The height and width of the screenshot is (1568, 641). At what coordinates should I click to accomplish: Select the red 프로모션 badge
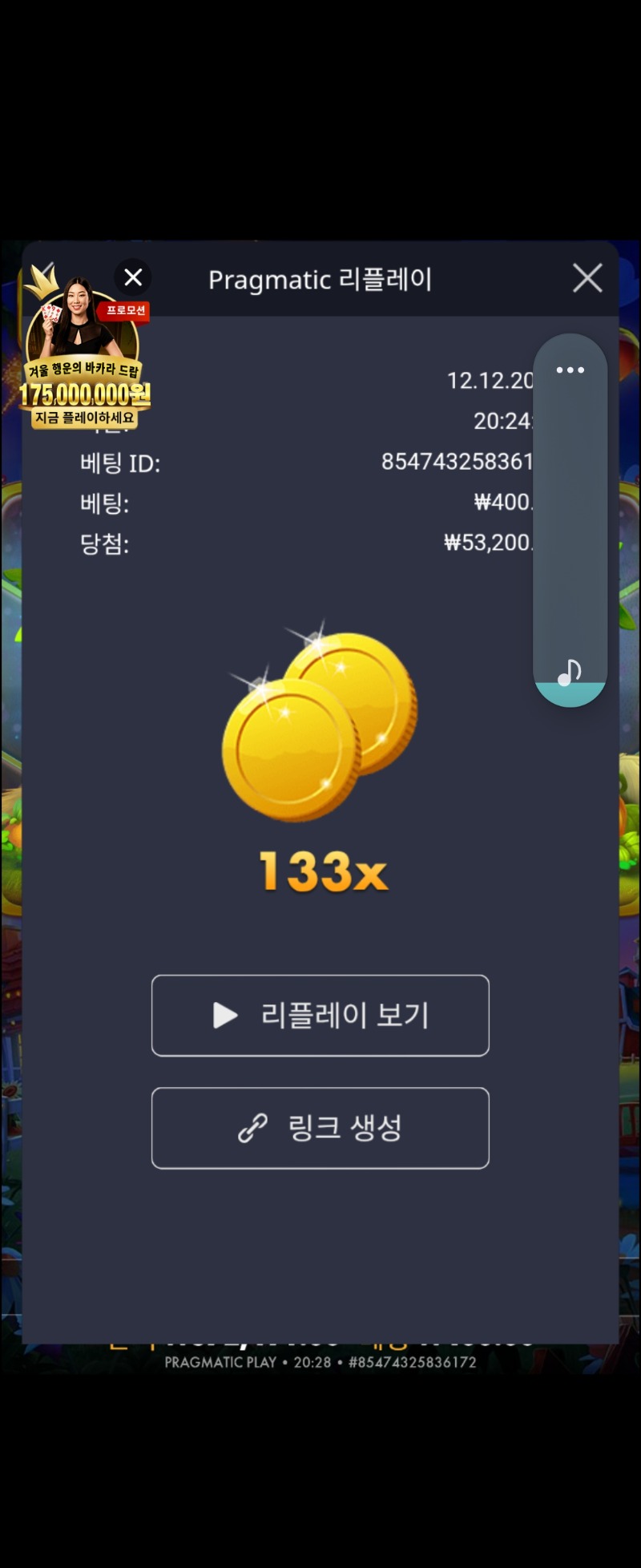[x=124, y=311]
